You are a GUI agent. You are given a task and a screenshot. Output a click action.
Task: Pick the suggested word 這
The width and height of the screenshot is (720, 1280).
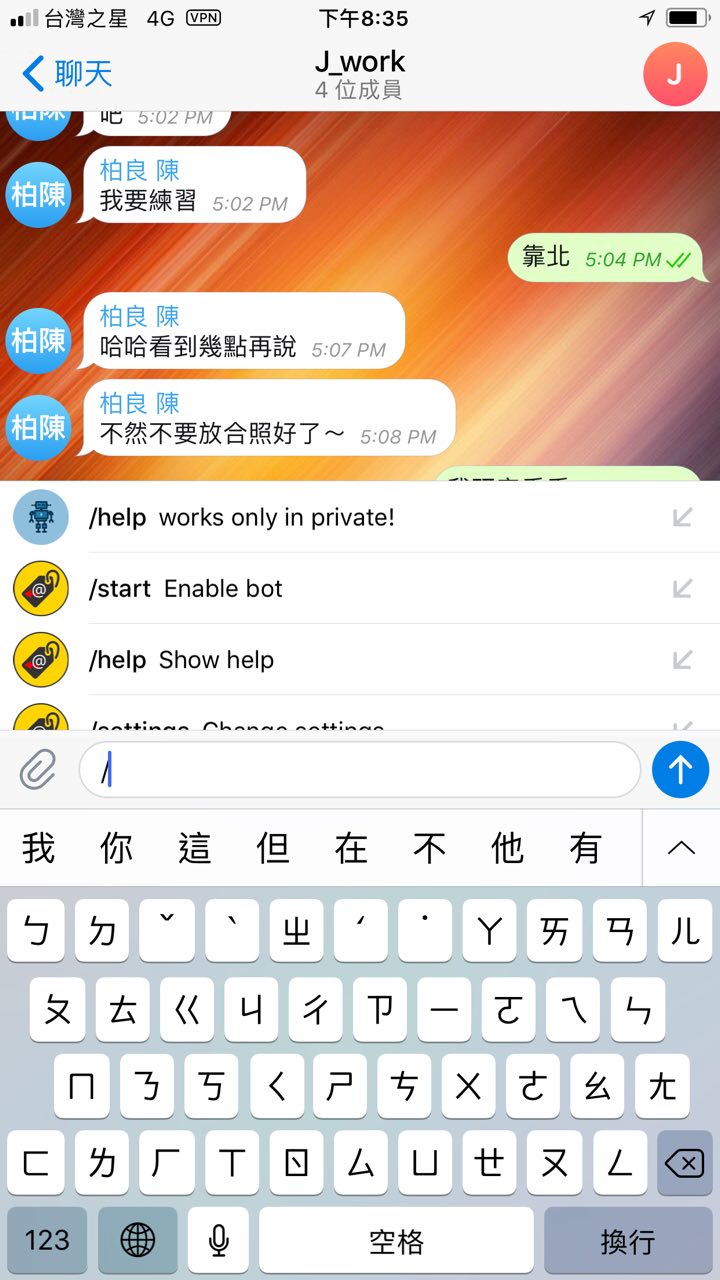(195, 848)
